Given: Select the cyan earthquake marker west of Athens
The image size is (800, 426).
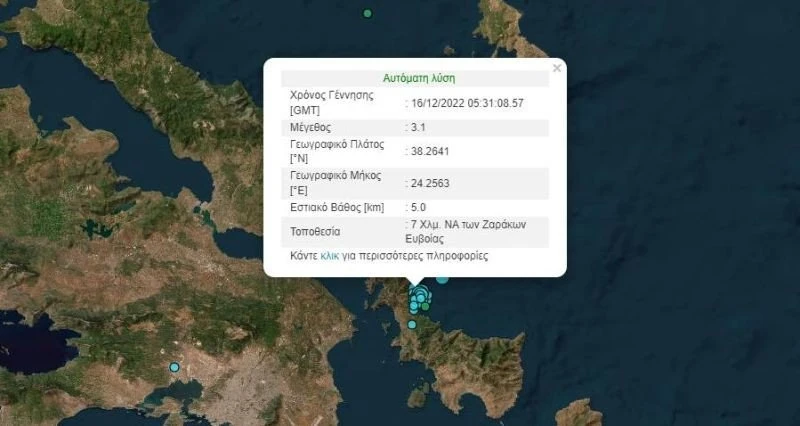Looking at the screenshot, I should pyautogui.click(x=174, y=367).
